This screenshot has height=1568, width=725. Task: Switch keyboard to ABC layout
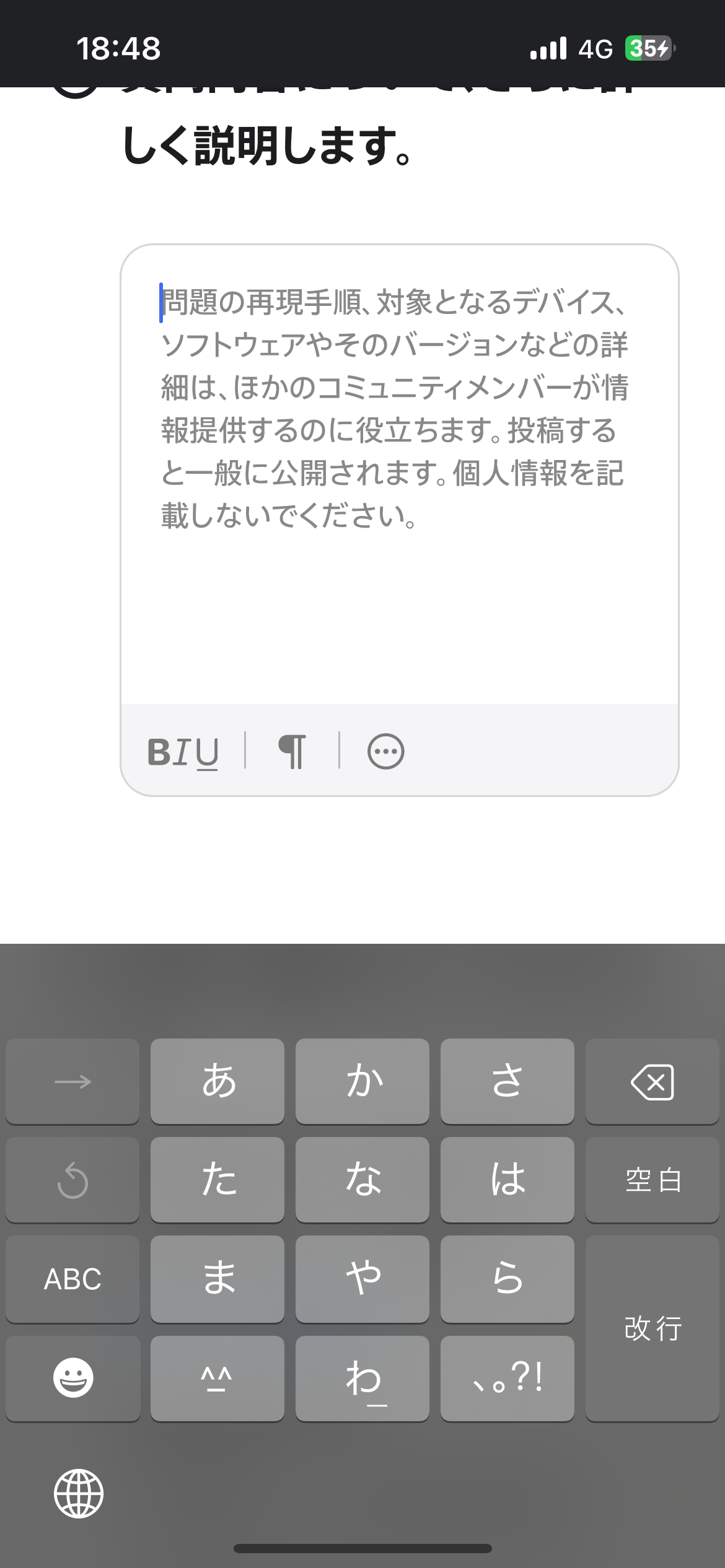(72, 1279)
